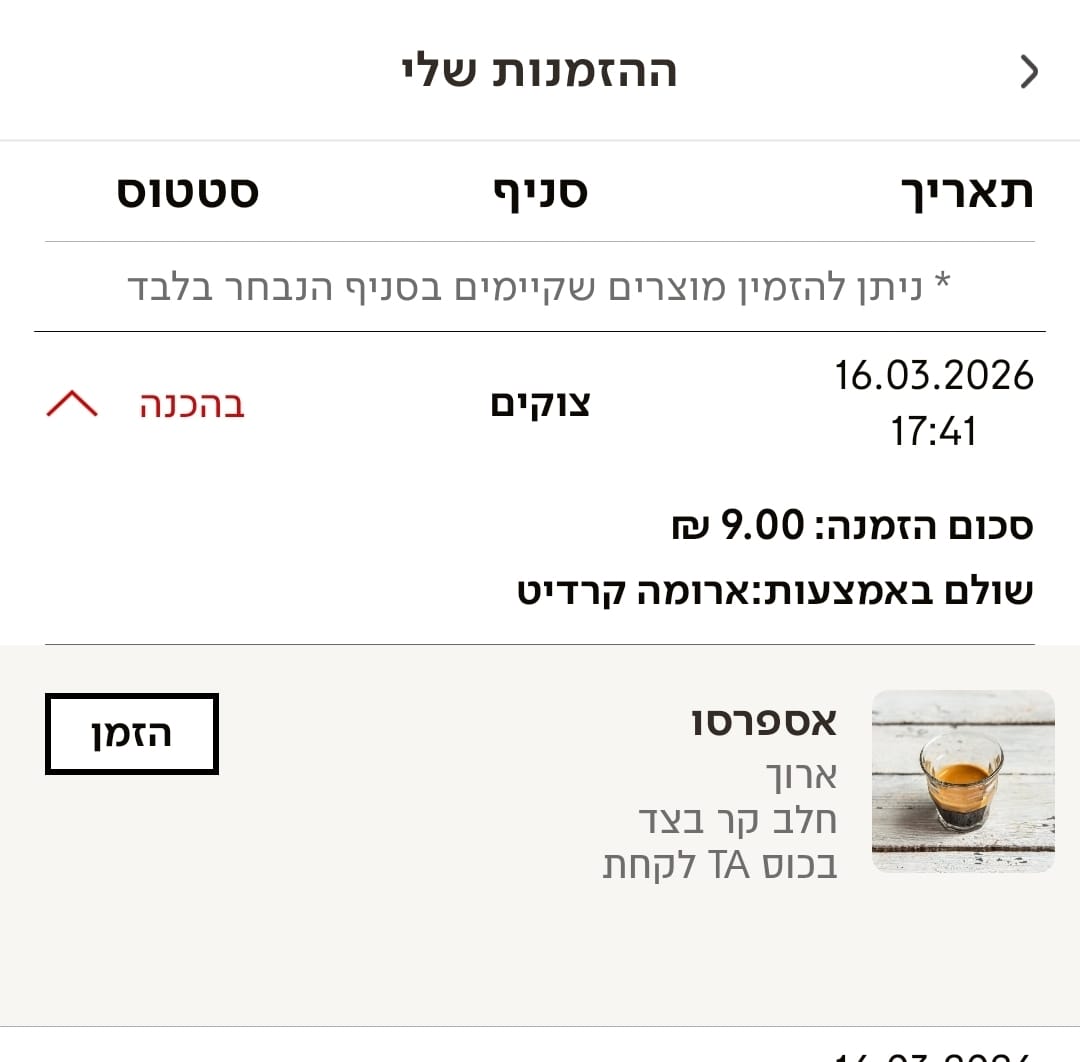This screenshot has height=1062, width=1080.
Task: Open the espresso product image
Action: point(963,781)
